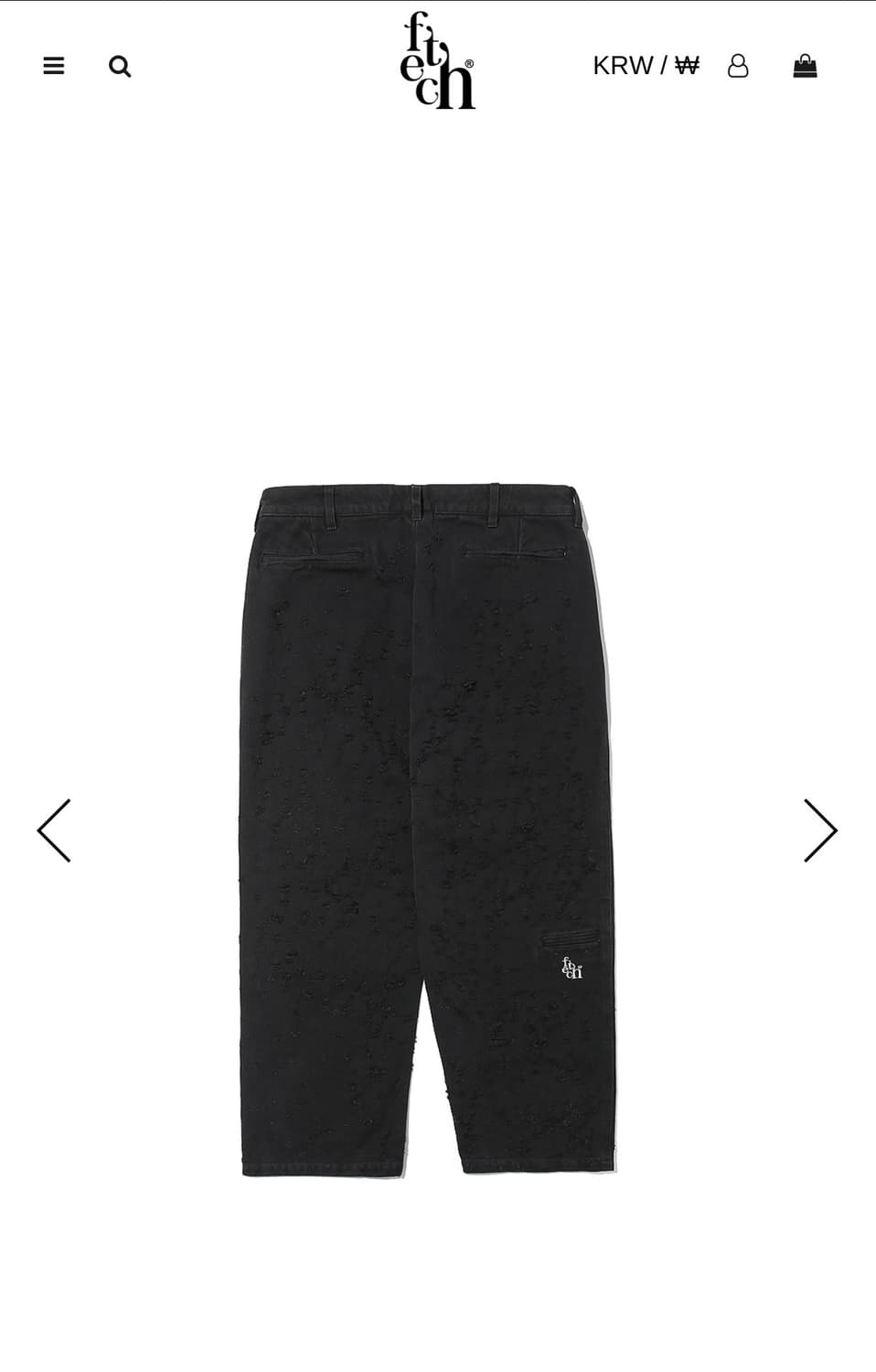The image size is (876, 1372).
Task: Click the black pants product photo
Action: point(430,823)
